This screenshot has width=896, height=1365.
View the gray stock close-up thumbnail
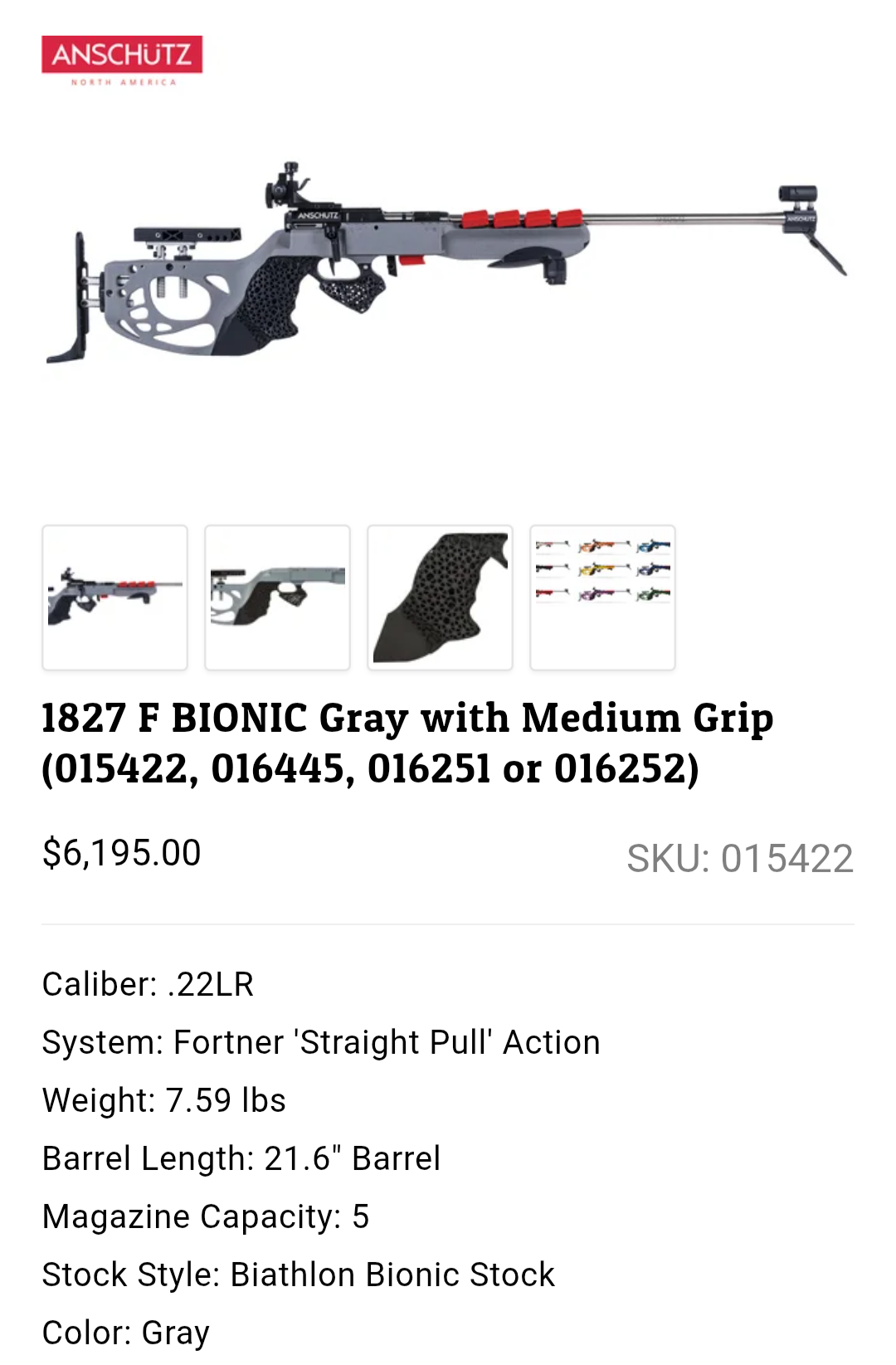click(x=277, y=597)
